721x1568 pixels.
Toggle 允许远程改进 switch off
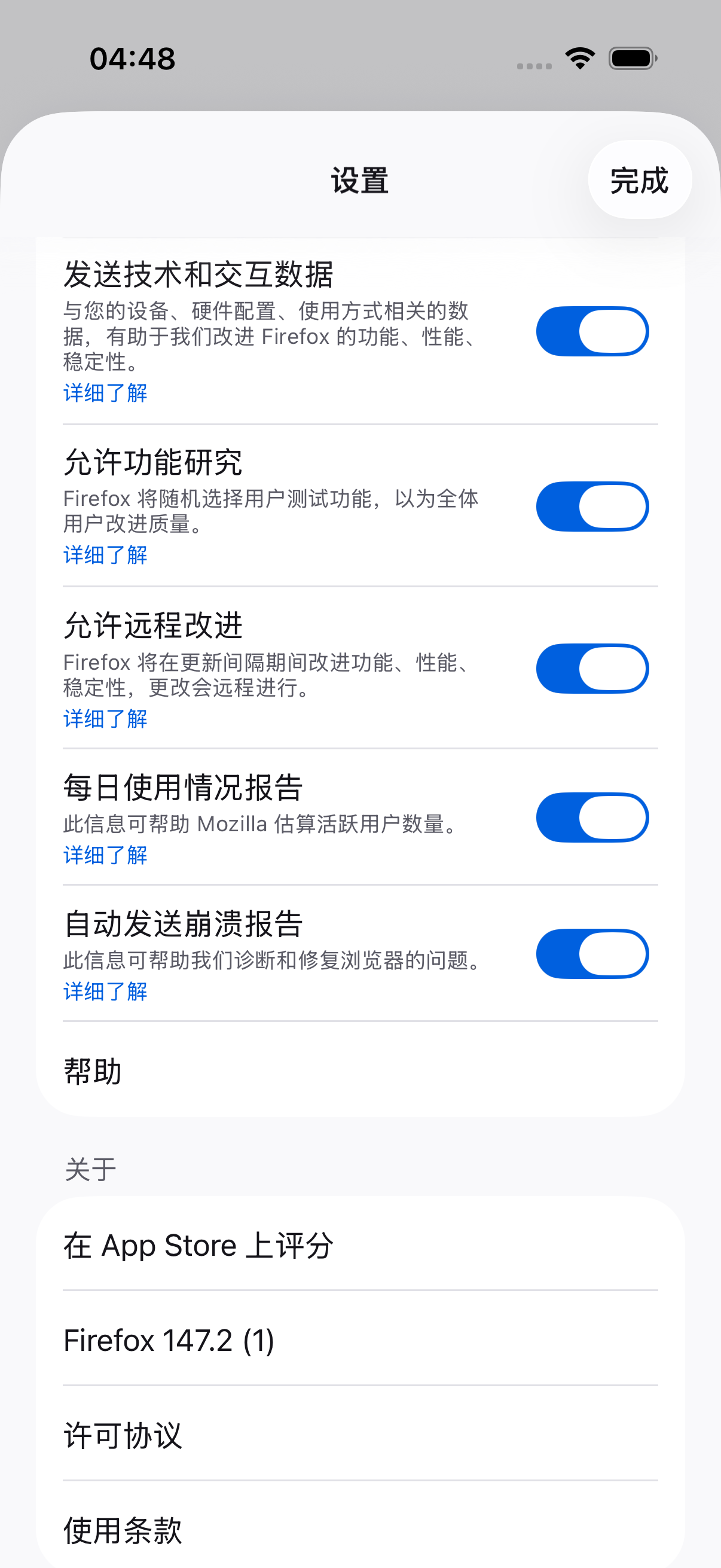(591, 669)
